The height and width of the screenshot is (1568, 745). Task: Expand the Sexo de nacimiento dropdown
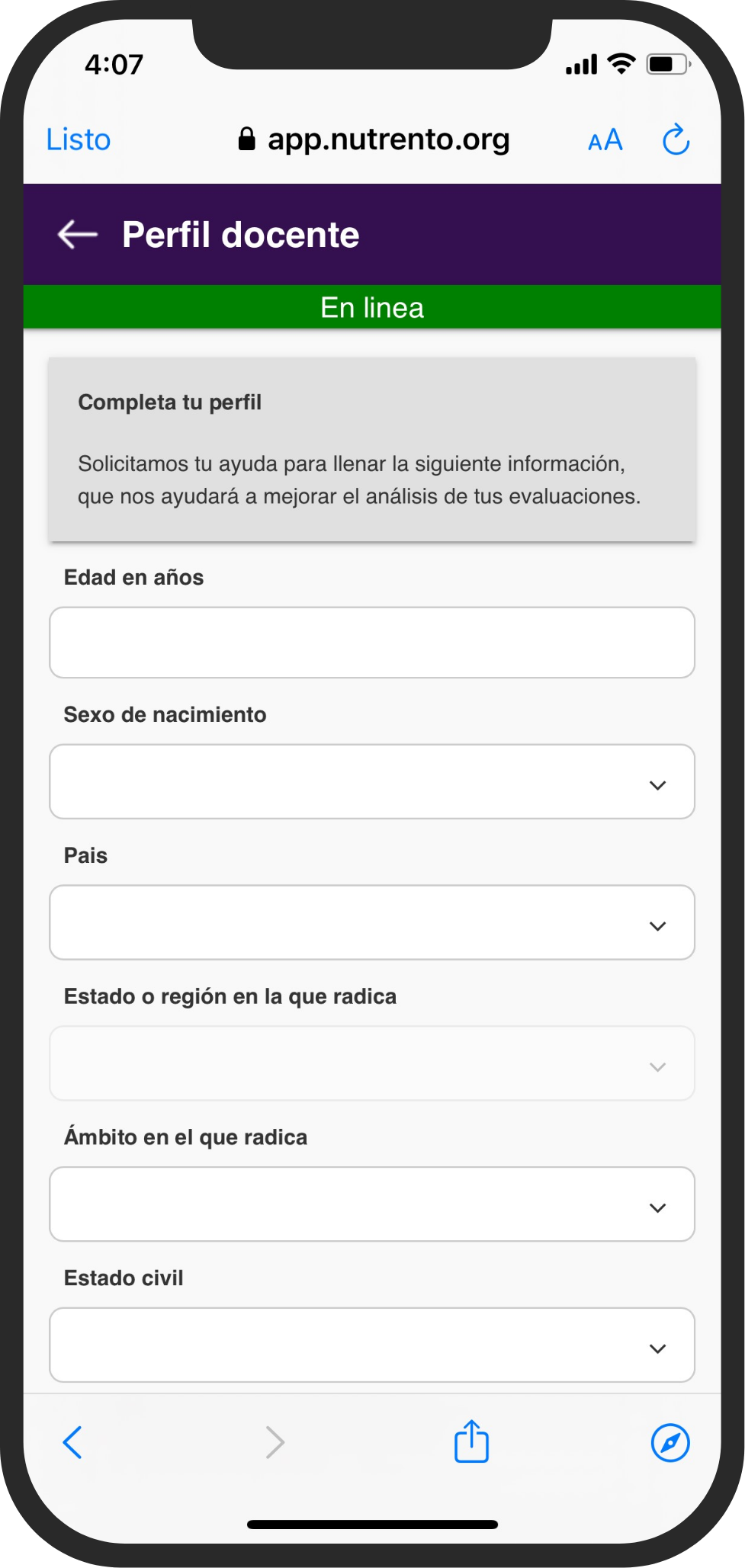pyautogui.click(x=372, y=781)
